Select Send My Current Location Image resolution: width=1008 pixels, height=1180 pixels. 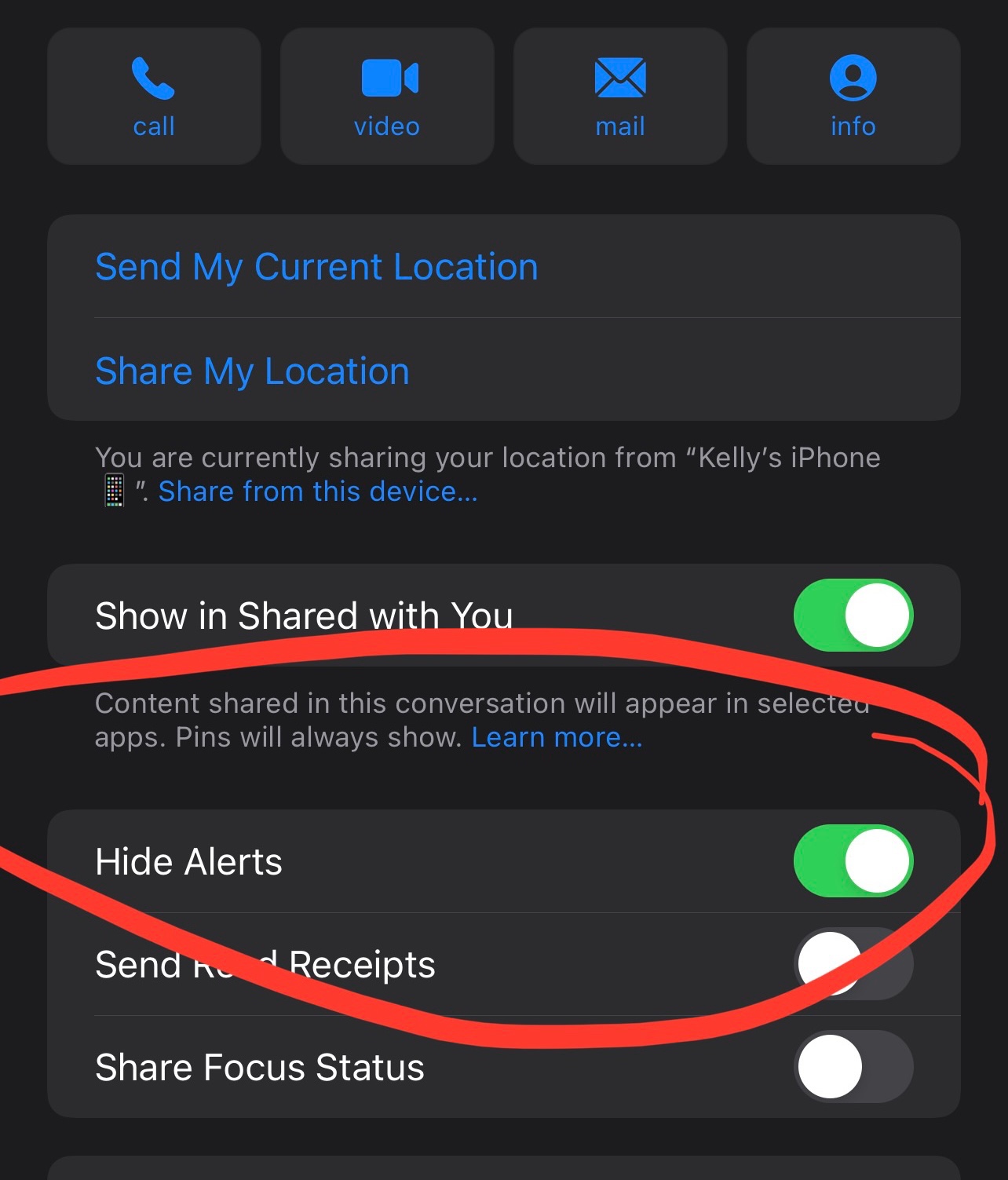click(504, 266)
